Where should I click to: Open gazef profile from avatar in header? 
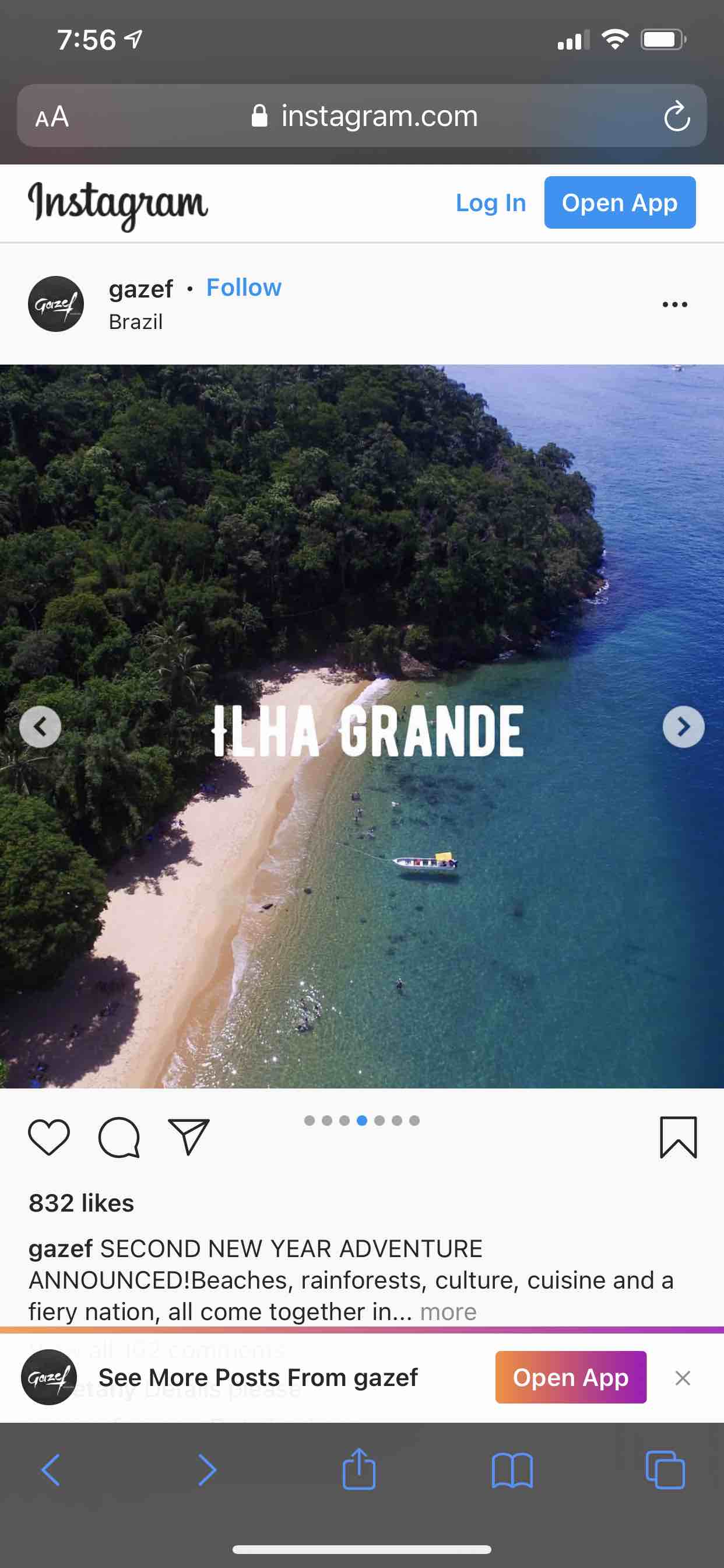pyautogui.click(x=56, y=304)
